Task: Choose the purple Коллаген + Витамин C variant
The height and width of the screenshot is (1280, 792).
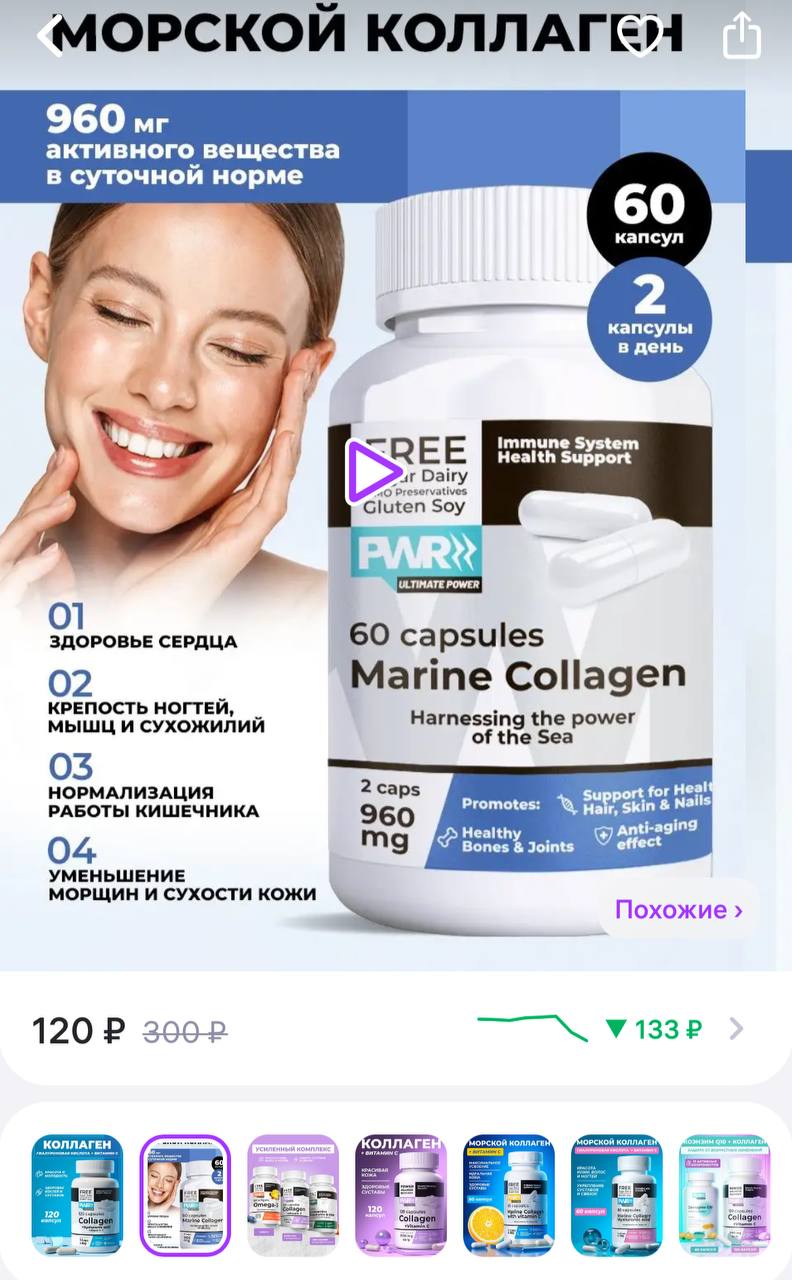Action: click(x=401, y=1194)
